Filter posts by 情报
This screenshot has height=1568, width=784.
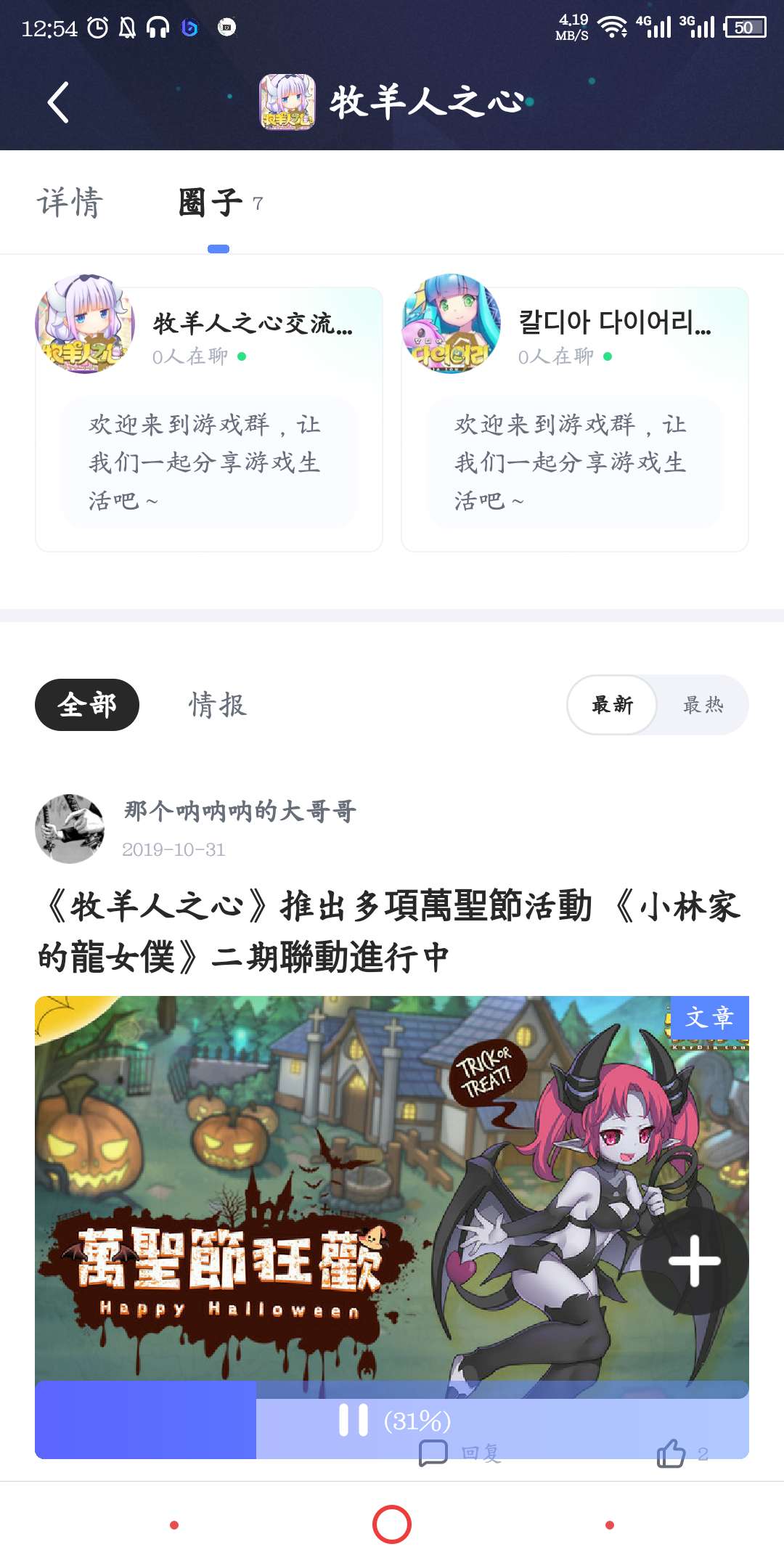(218, 705)
